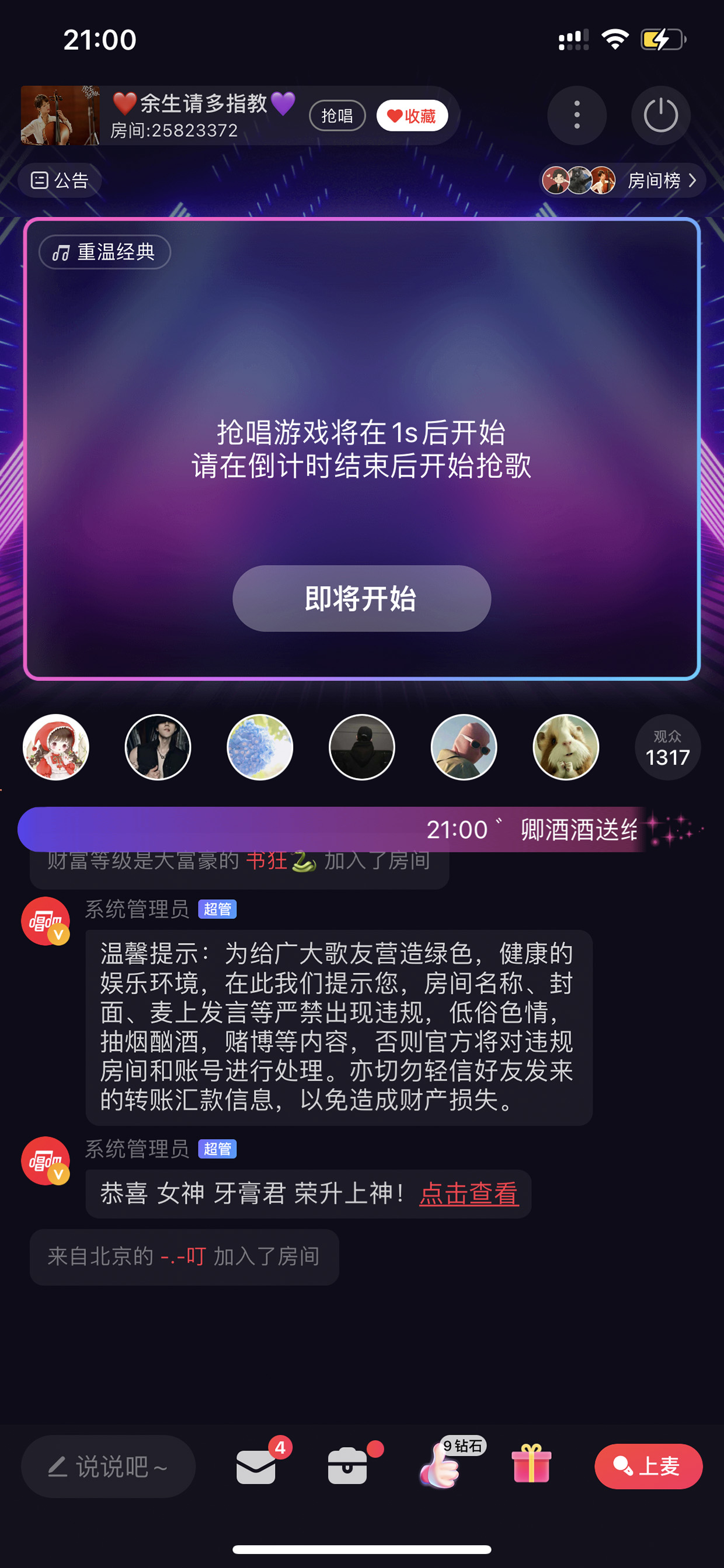
Task: Tap the 收藏 favorite button
Action: point(412,116)
